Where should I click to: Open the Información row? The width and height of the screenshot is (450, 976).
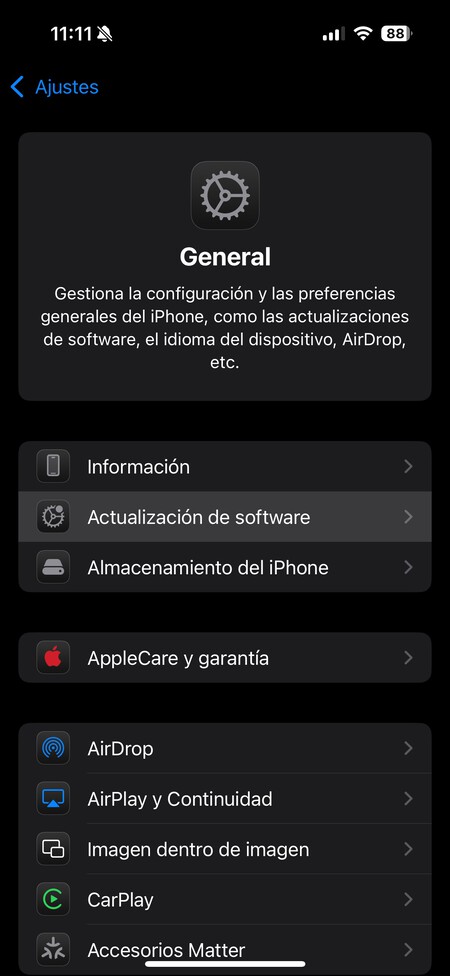pyautogui.click(x=225, y=466)
